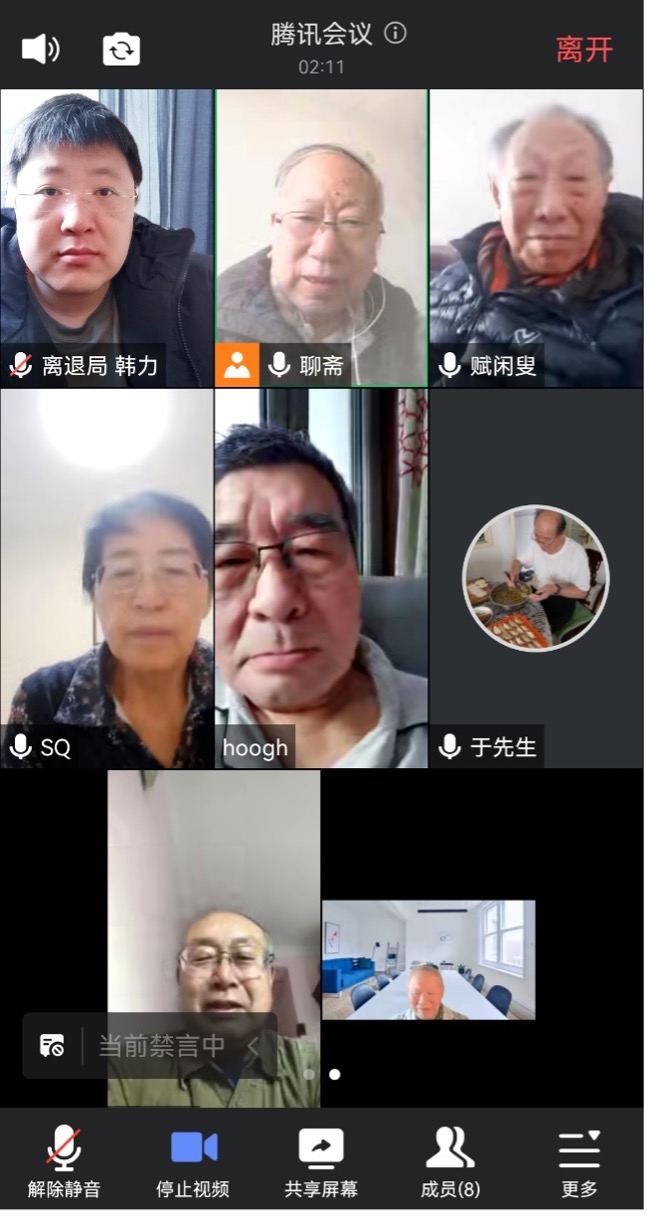Screen dimensions: 647x1216
Task: Switch camera with the flip icon
Action: pyautogui.click(x=121, y=49)
